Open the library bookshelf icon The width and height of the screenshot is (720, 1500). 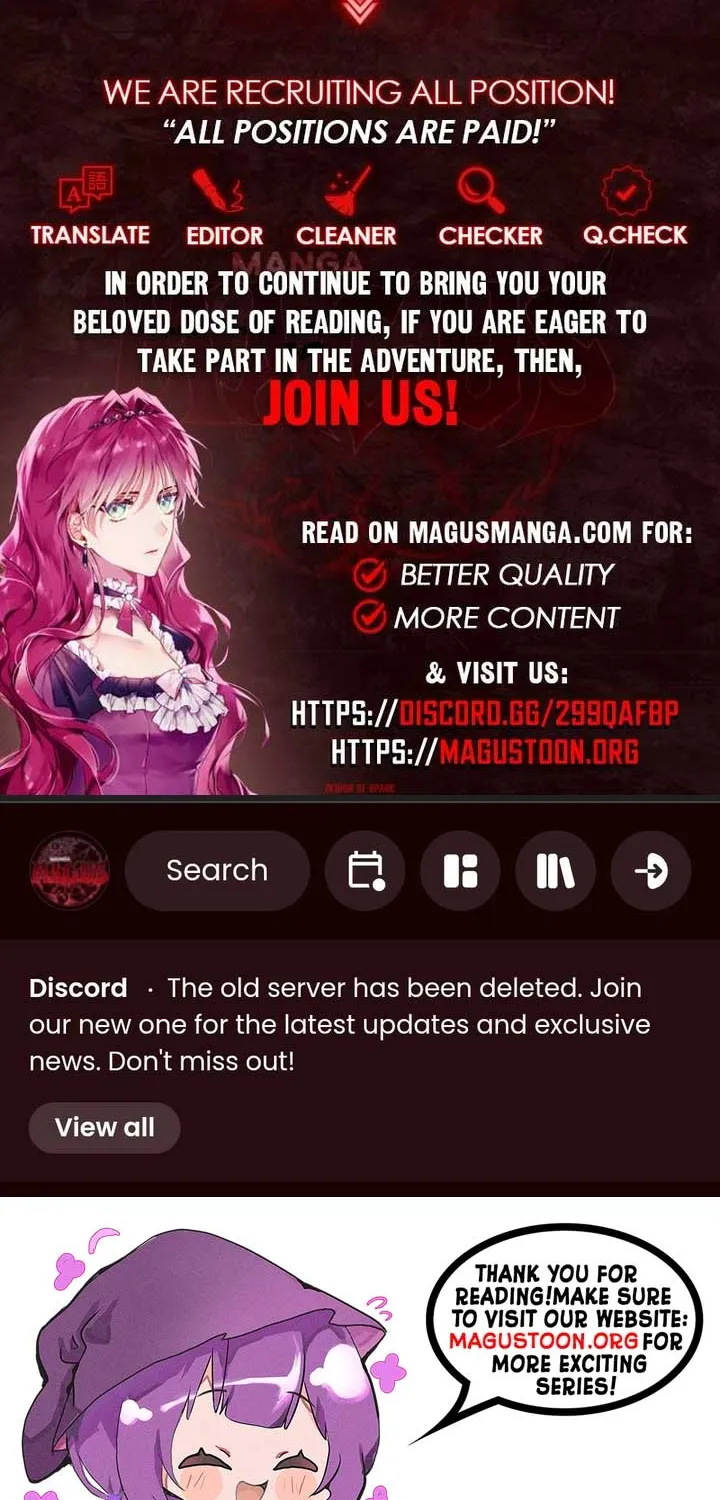[x=555, y=871]
